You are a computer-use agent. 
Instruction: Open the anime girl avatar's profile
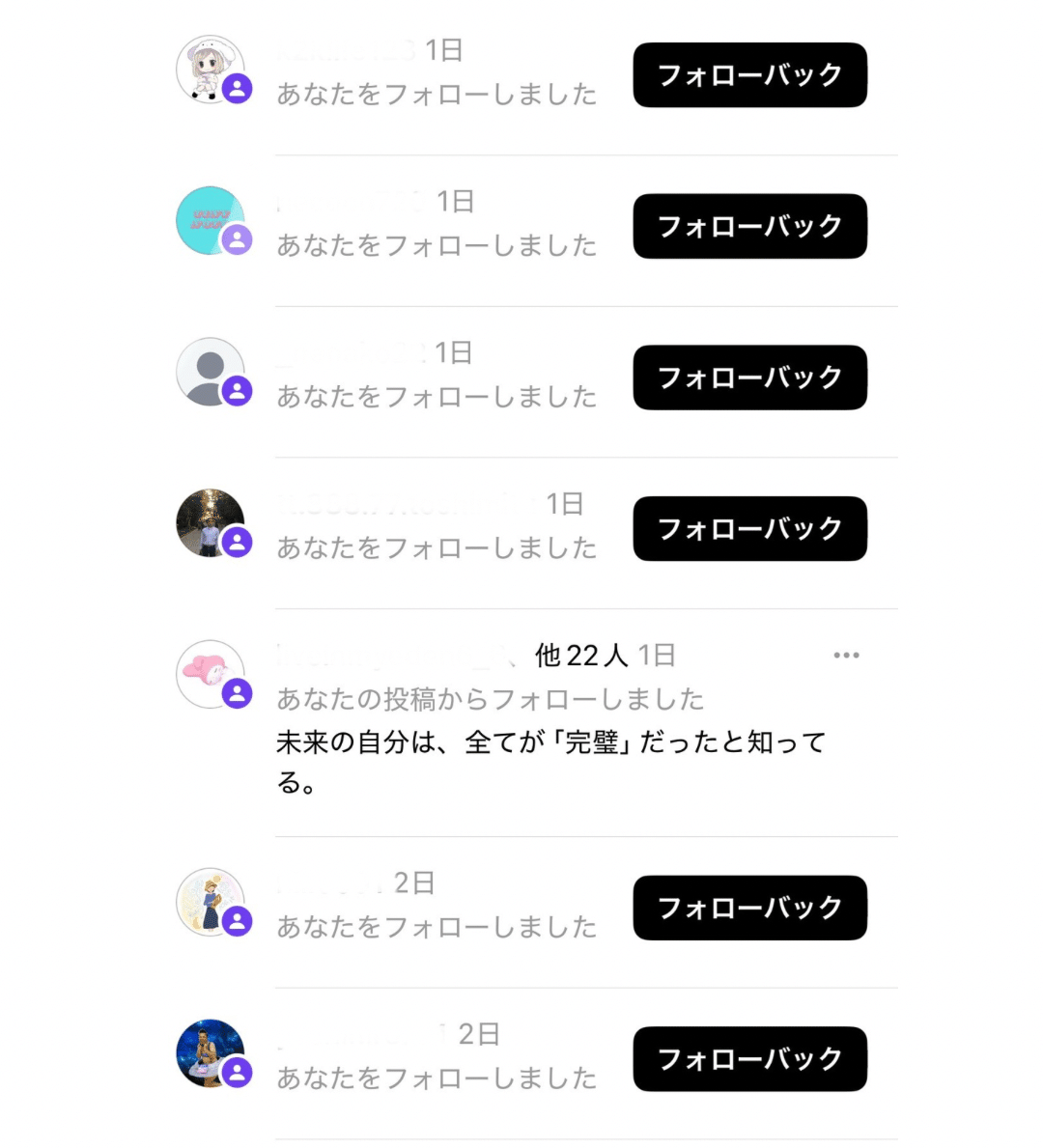[x=211, y=70]
